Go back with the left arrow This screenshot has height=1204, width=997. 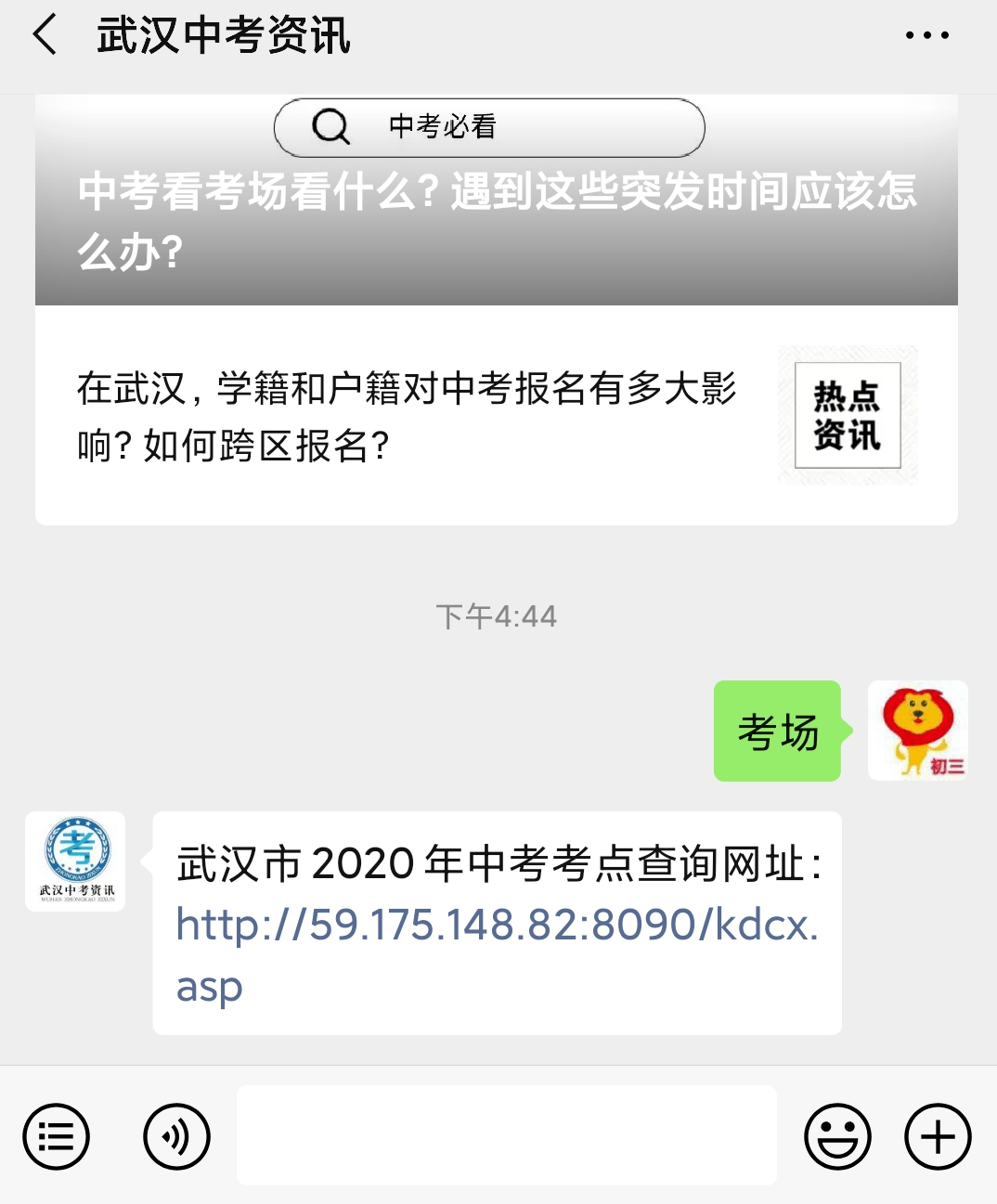(x=42, y=34)
